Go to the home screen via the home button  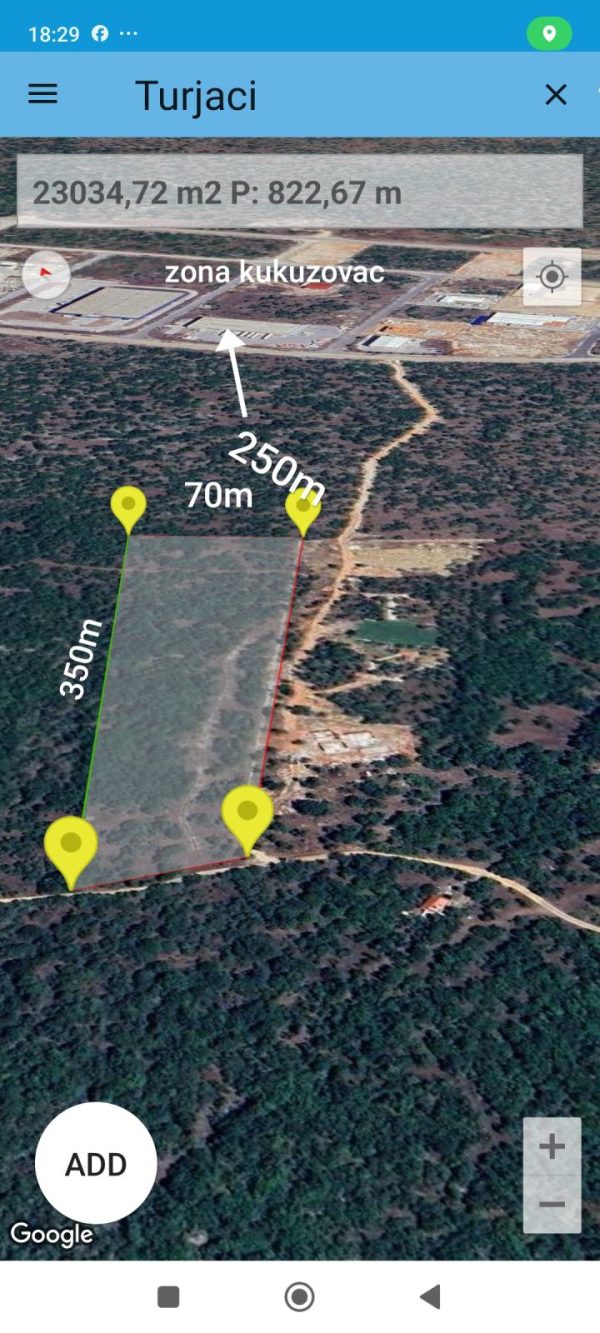[299, 1297]
